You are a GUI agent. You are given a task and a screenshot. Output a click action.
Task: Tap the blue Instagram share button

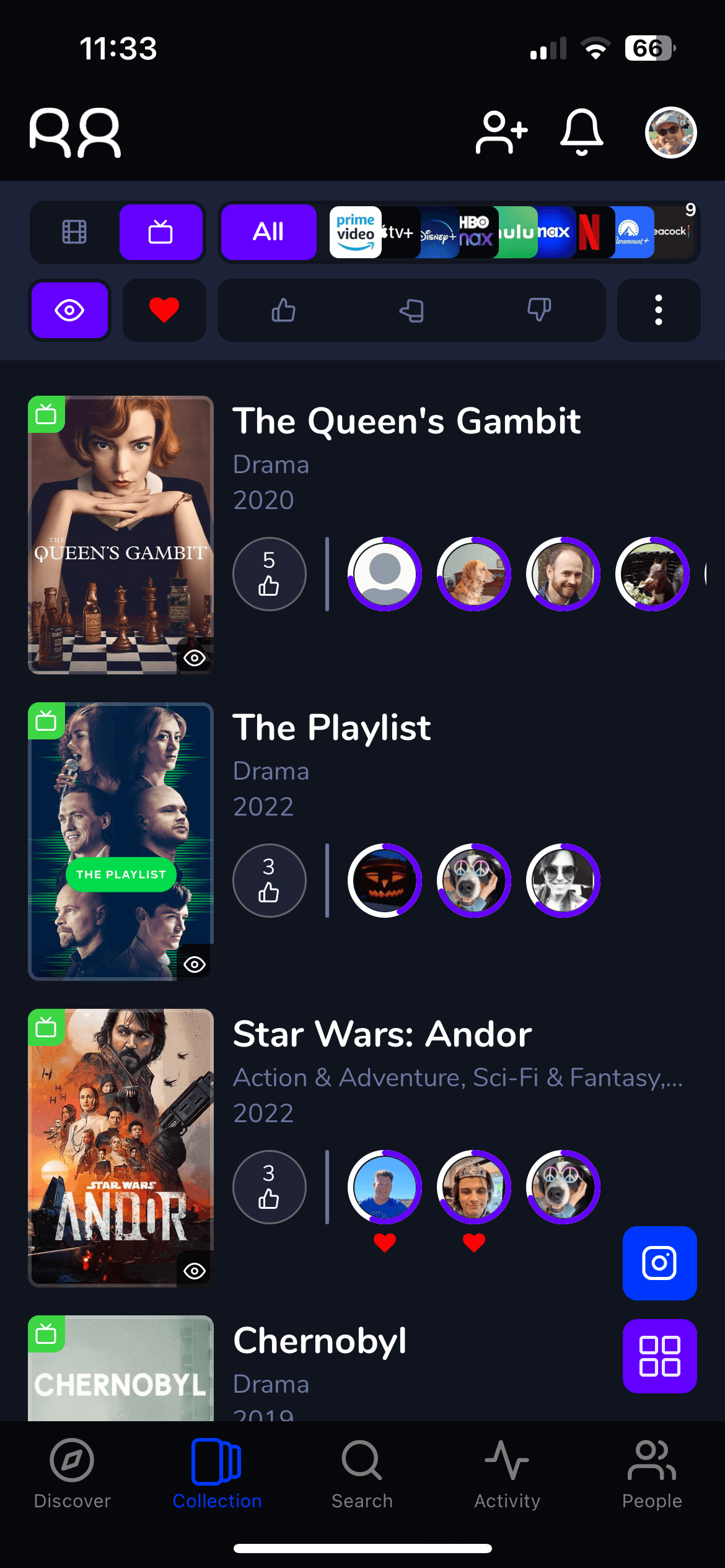[660, 1263]
